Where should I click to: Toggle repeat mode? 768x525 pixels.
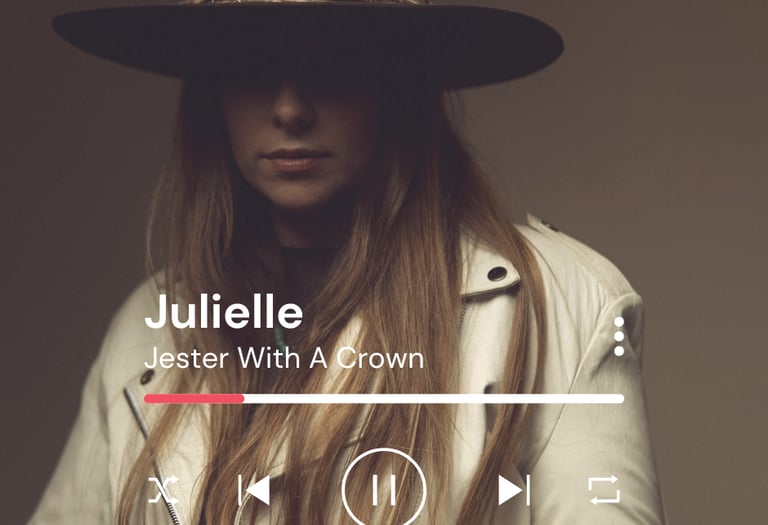604,490
